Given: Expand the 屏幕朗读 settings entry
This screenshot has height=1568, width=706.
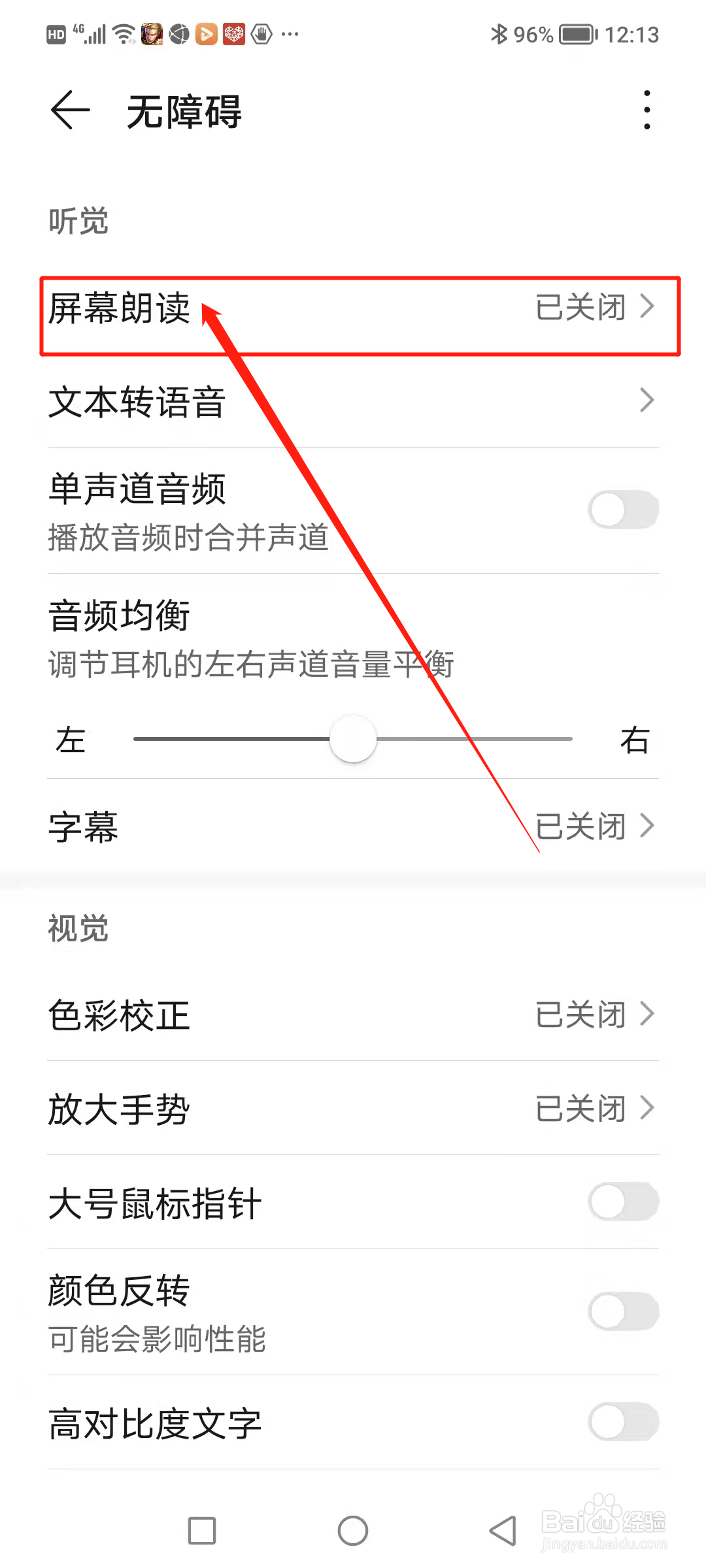Looking at the screenshot, I should pos(353,310).
